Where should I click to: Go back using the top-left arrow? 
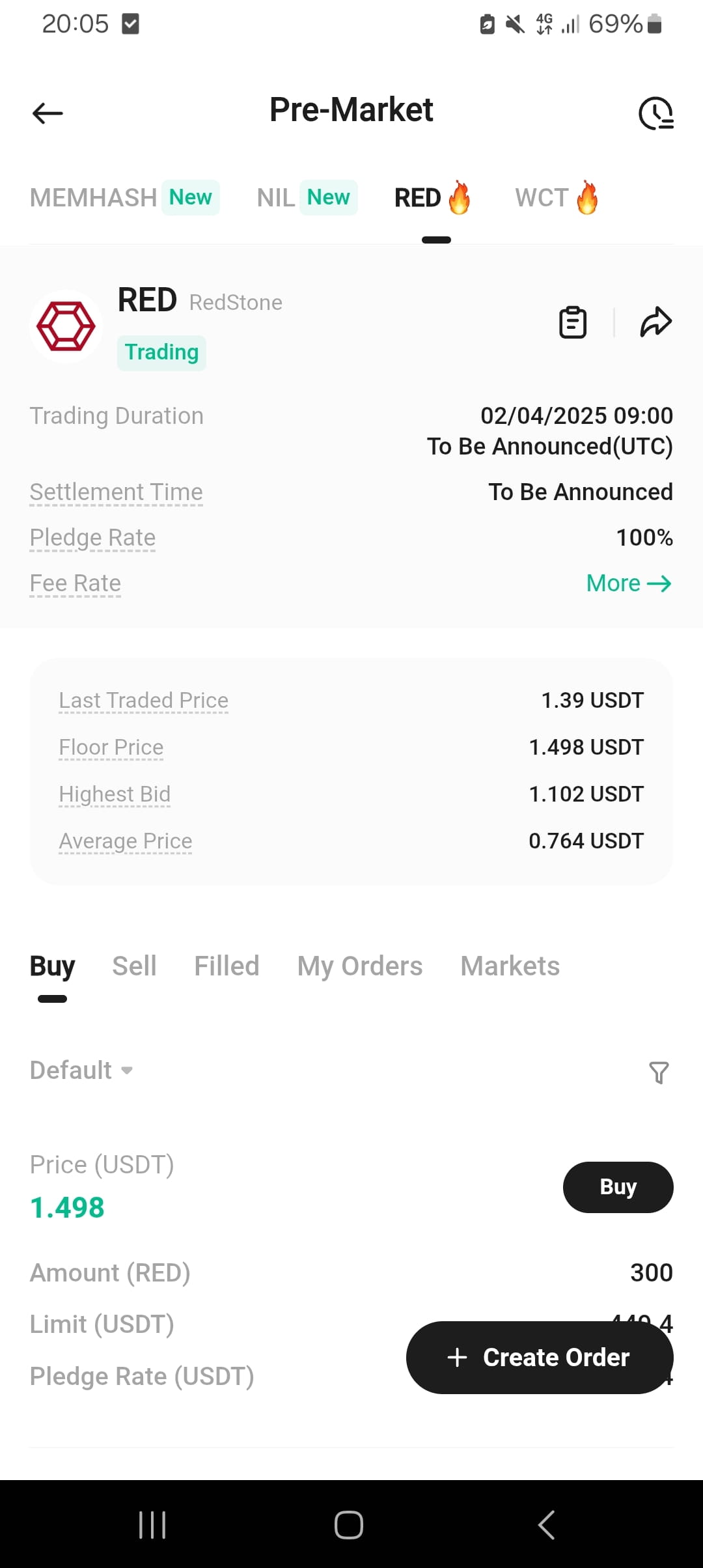point(48,113)
